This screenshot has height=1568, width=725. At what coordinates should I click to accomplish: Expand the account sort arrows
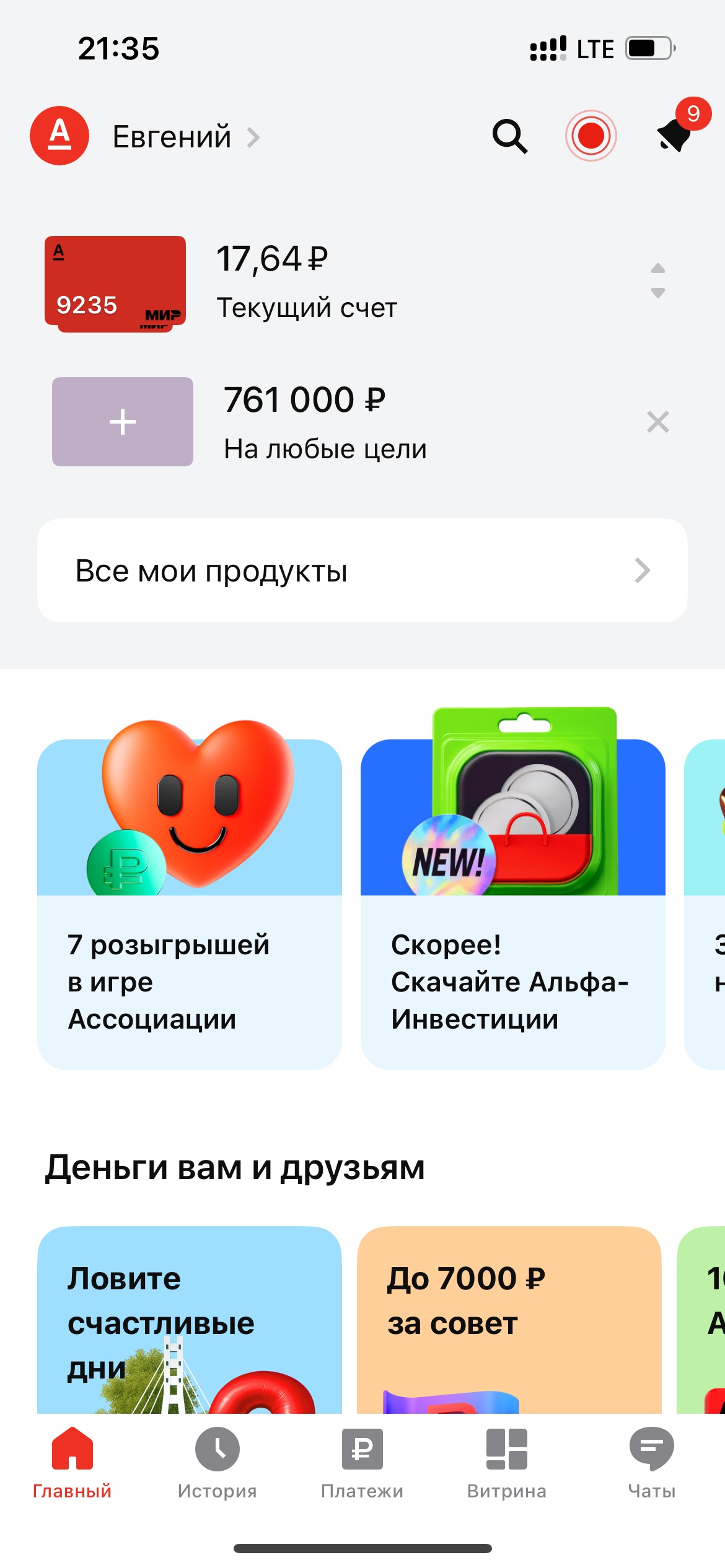(x=657, y=281)
